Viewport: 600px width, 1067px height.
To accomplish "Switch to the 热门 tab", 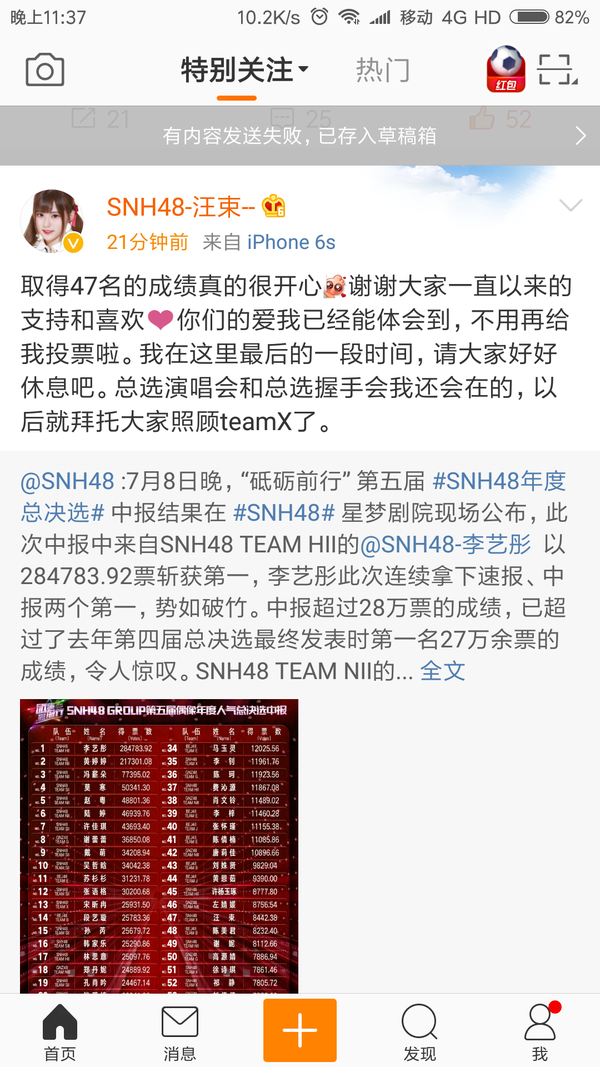I will click(383, 70).
